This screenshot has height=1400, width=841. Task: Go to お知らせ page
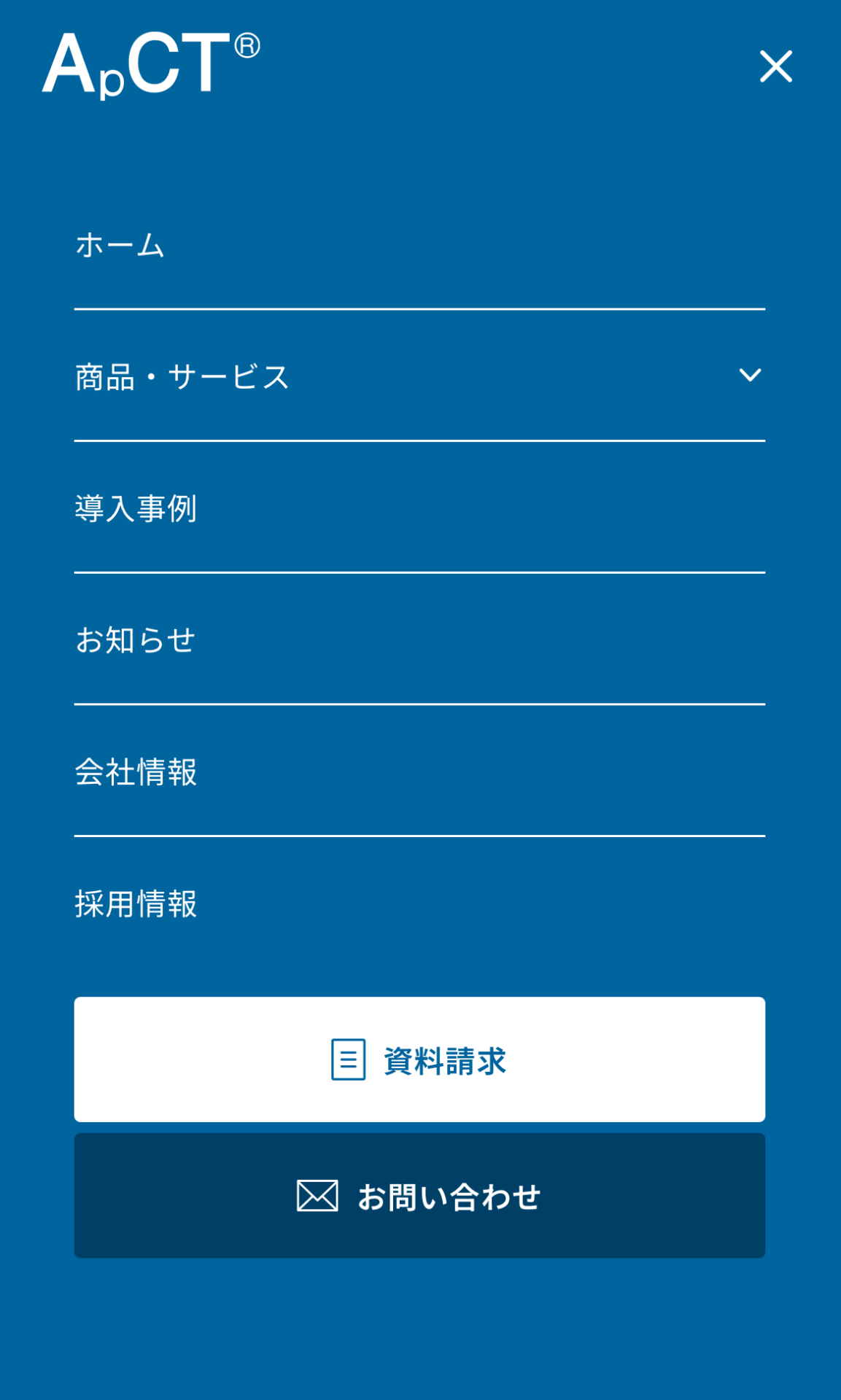pos(136,640)
